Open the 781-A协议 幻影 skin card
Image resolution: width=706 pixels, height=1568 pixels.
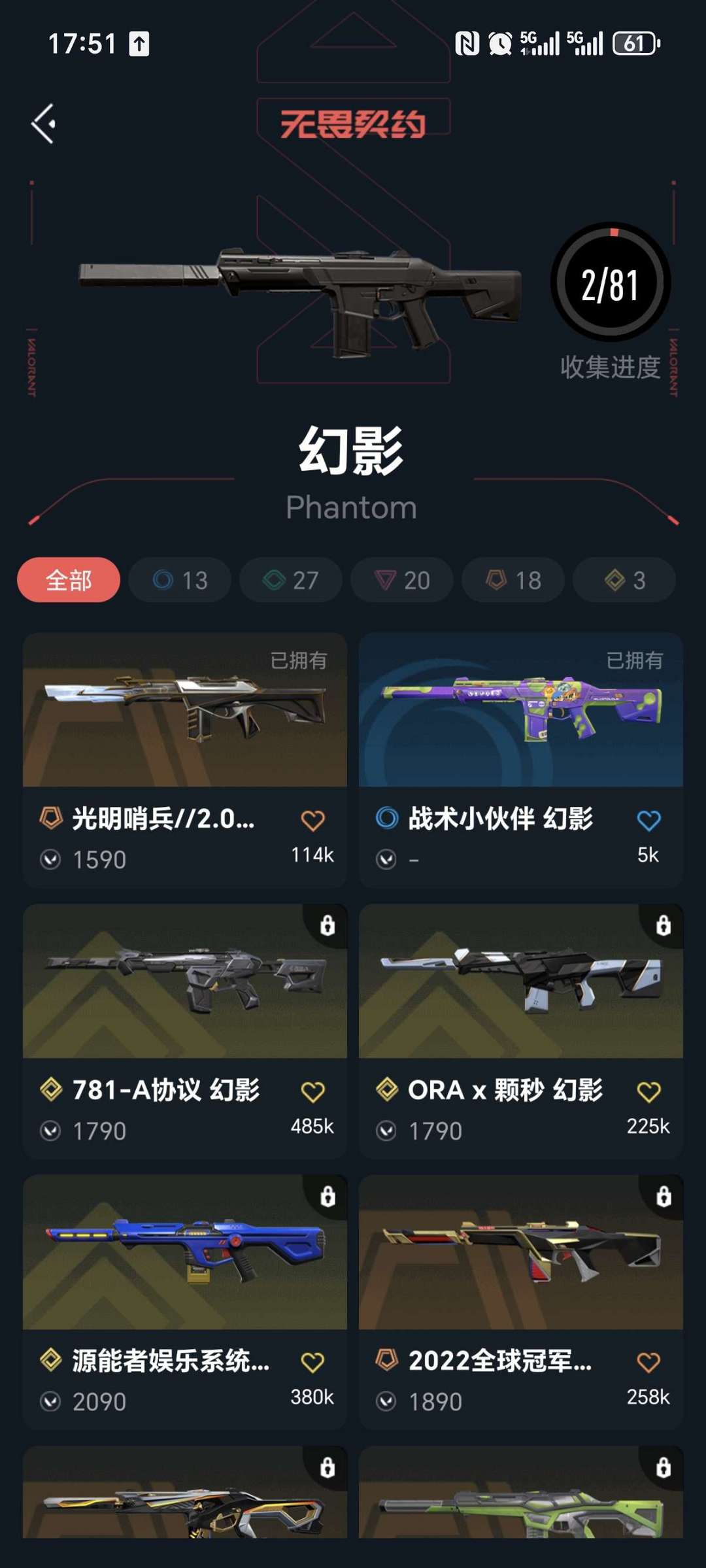[x=185, y=1031]
